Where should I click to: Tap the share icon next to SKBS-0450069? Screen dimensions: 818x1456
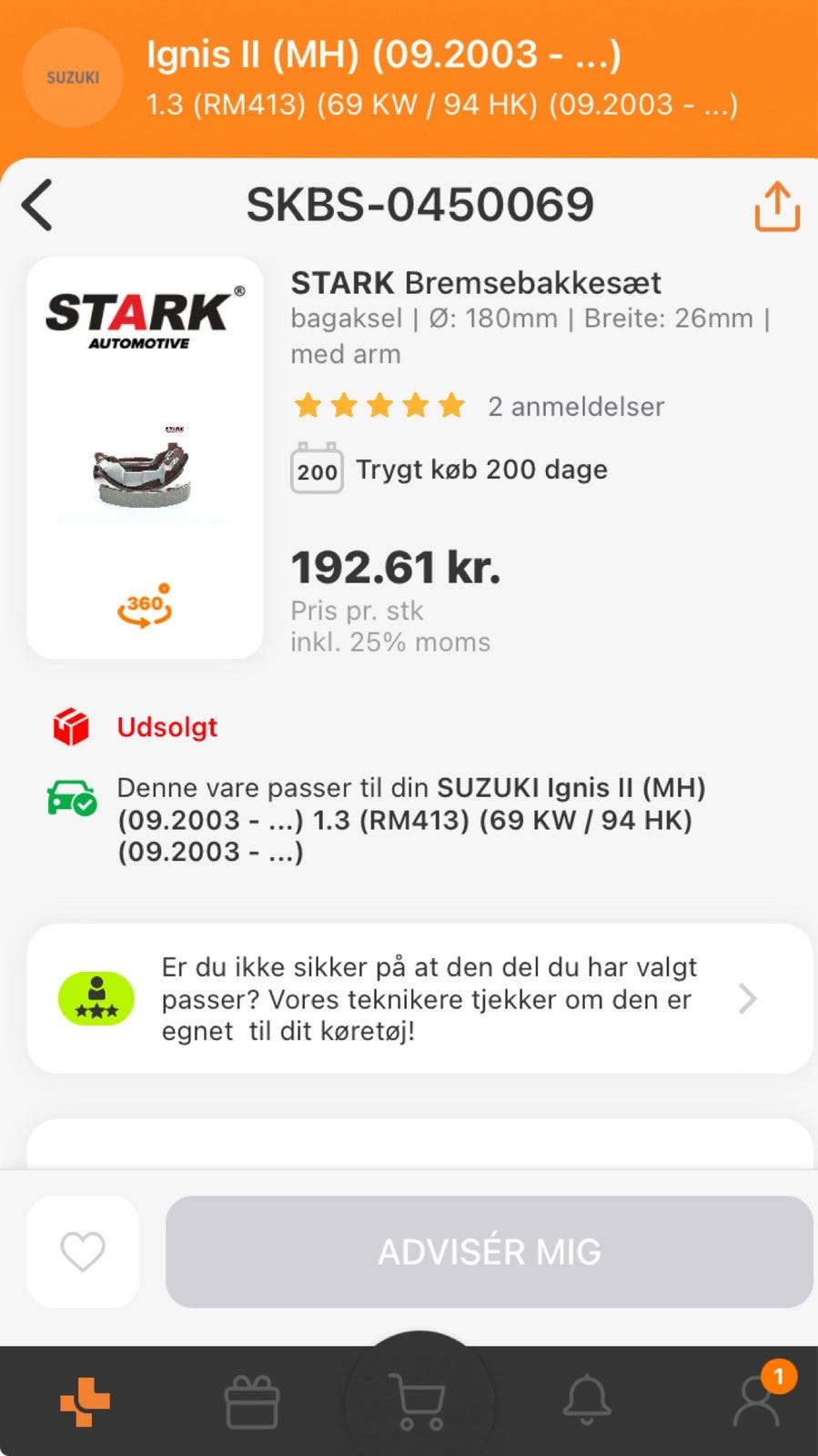(775, 205)
